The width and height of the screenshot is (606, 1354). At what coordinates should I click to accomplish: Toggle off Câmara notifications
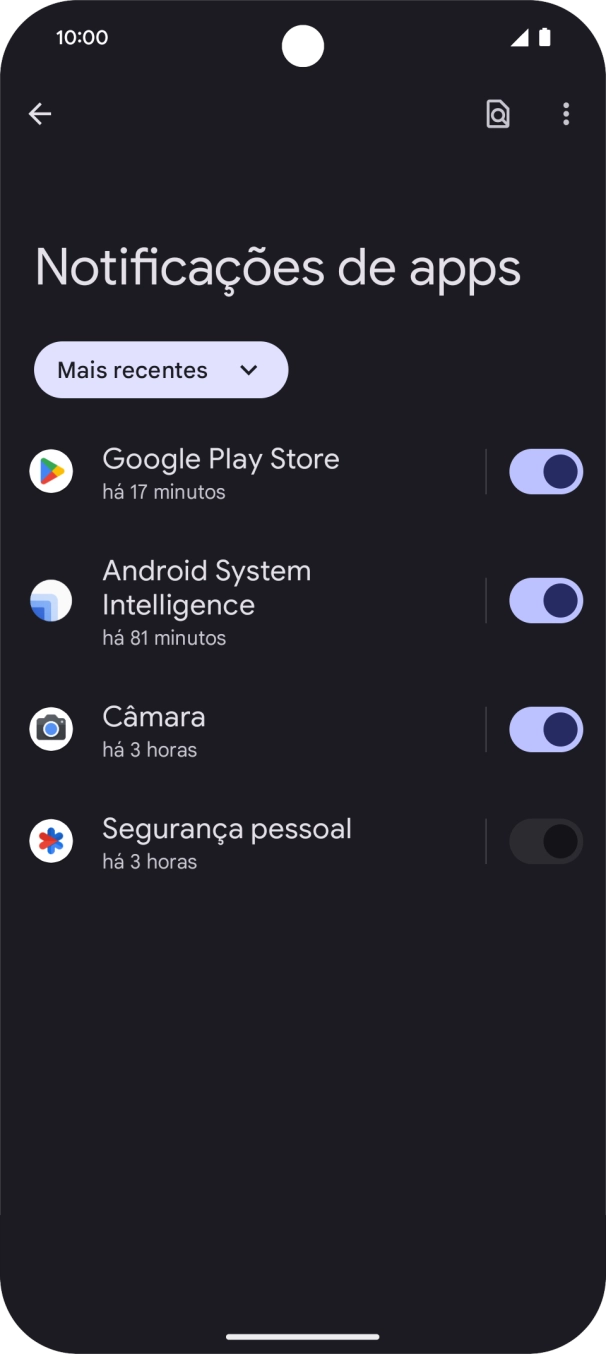pyautogui.click(x=545, y=730)
